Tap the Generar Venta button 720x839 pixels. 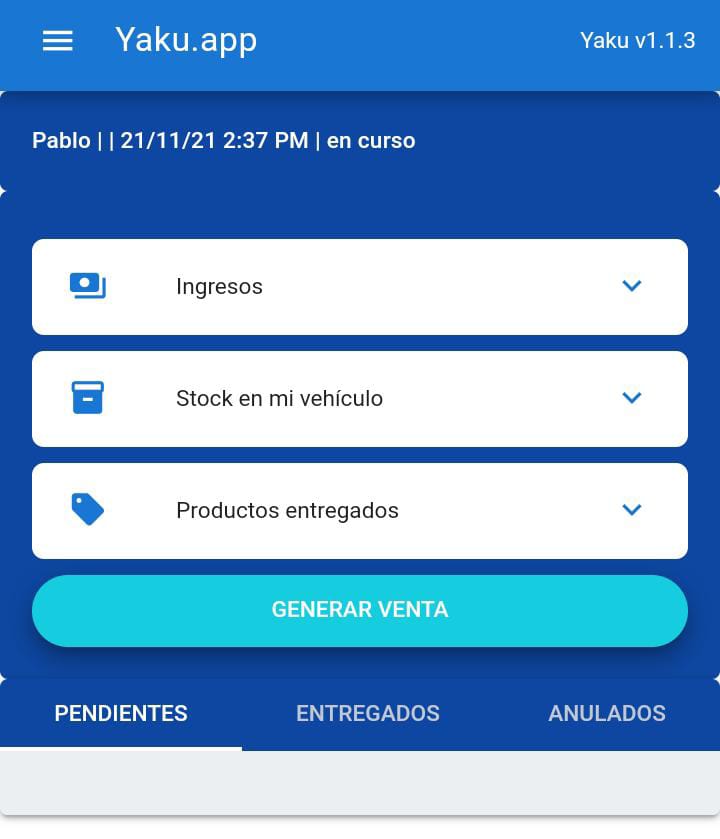click(x=359, y=610)
